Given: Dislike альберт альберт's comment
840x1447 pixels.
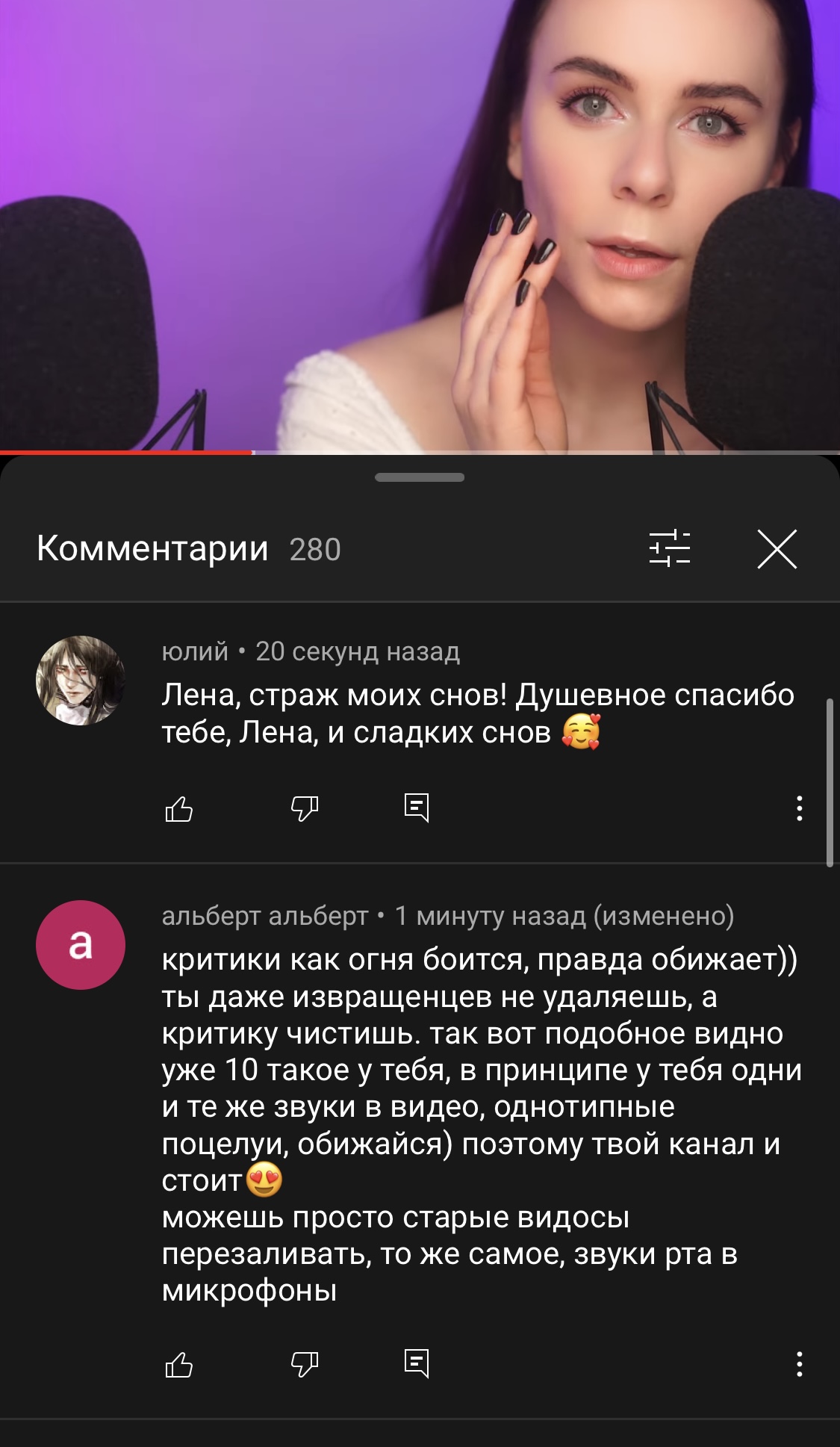Looking at the screenshot, I should coord(305,1364).
